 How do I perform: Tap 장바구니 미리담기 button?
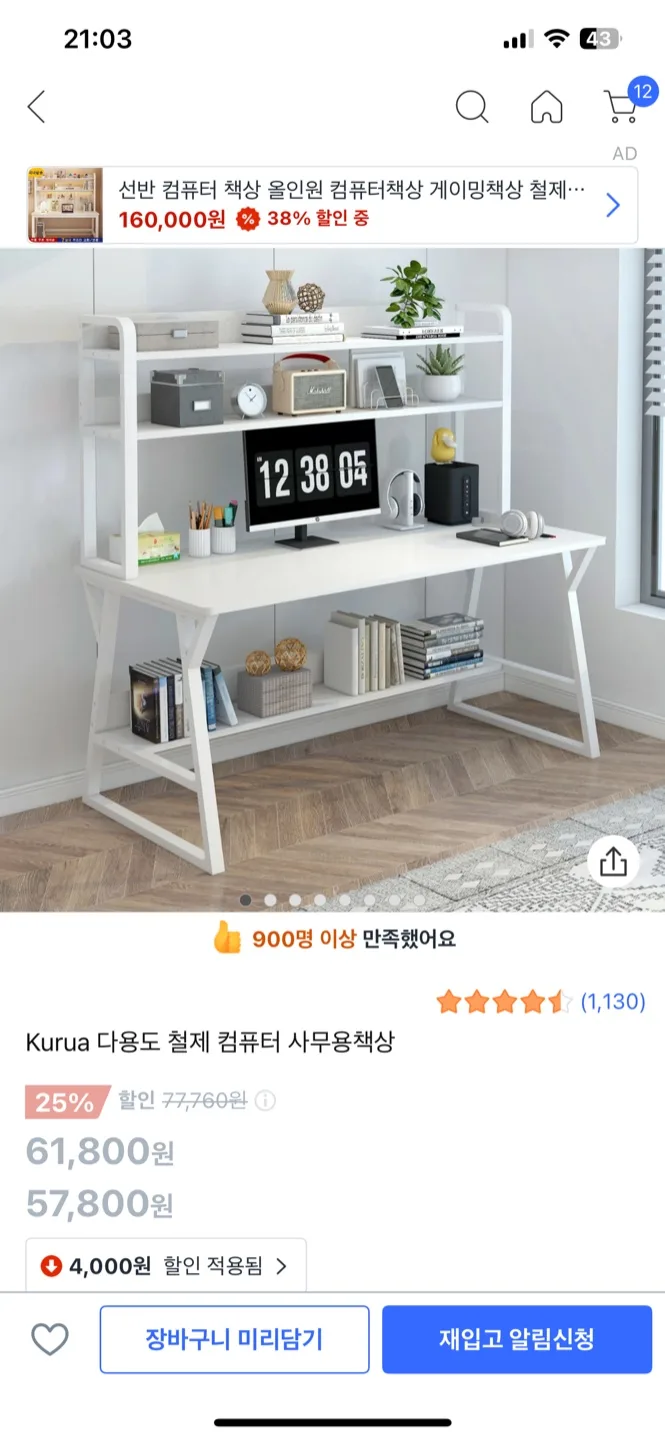pyautogui.click(x=234, y=1339)
